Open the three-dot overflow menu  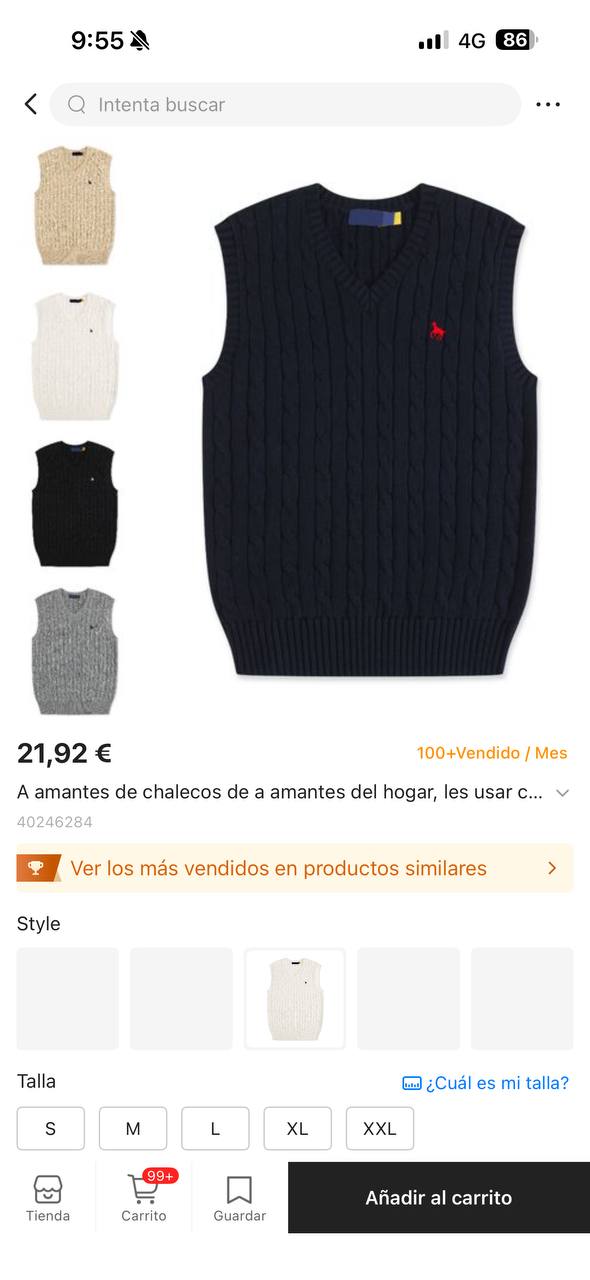tap(548, 104)
